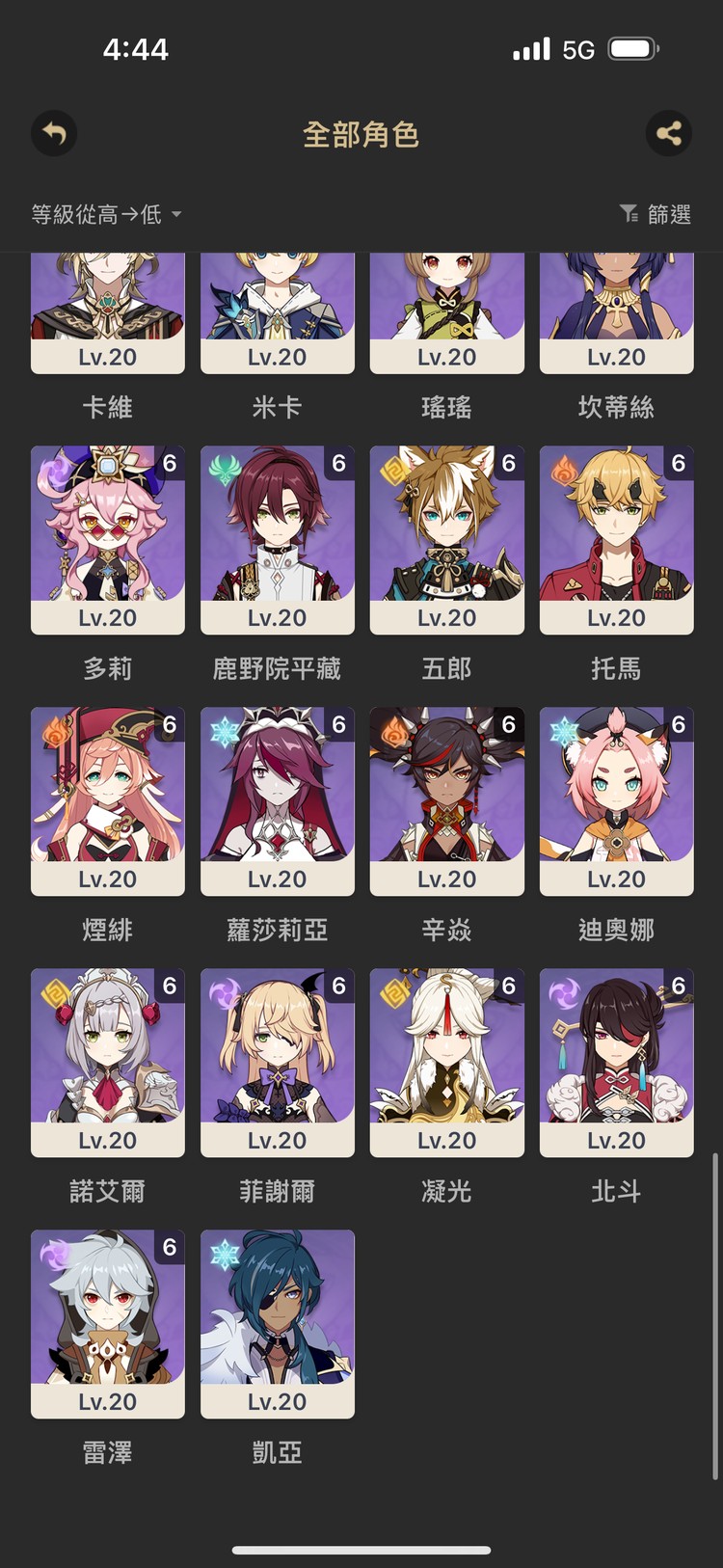Tap the share icon at top right

point(669,134)
